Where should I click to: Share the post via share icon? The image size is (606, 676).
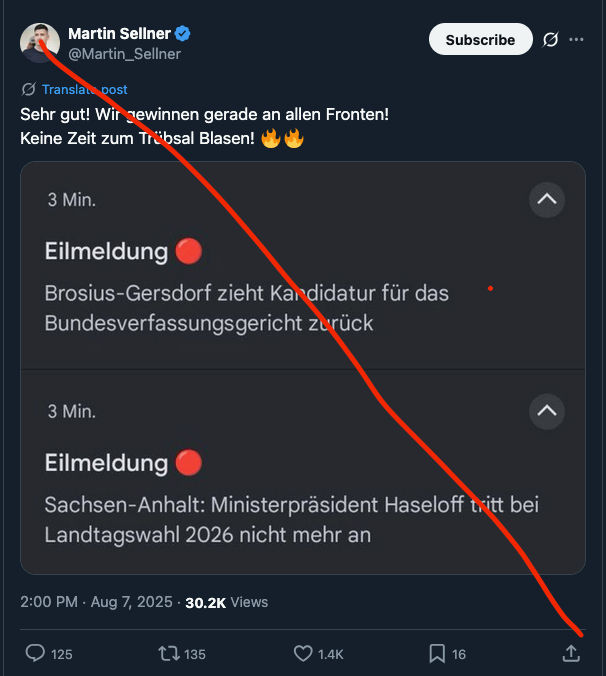tap(571, 653)
